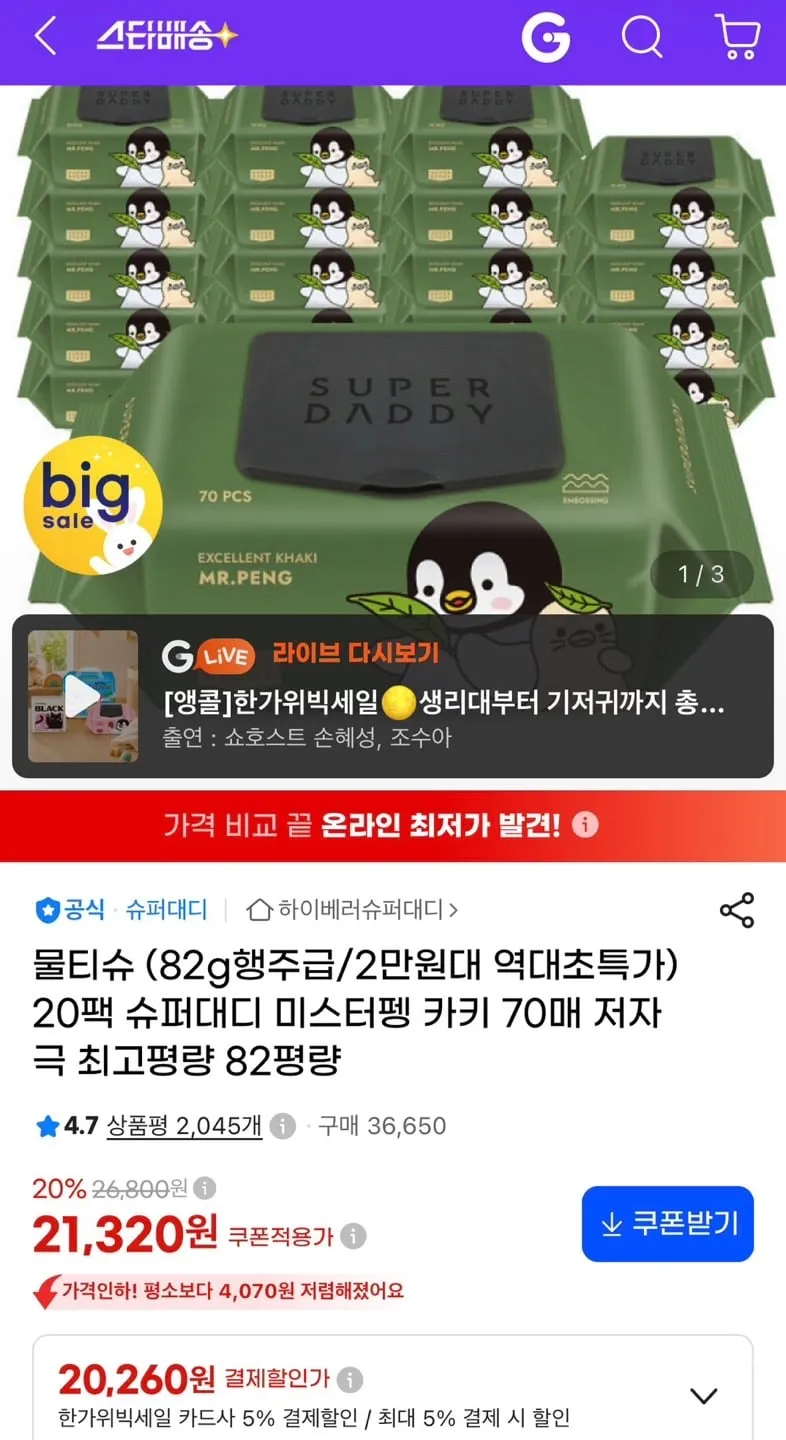Tap 쿠폰받기 to download the coupon

click(x=668, y=1224)
